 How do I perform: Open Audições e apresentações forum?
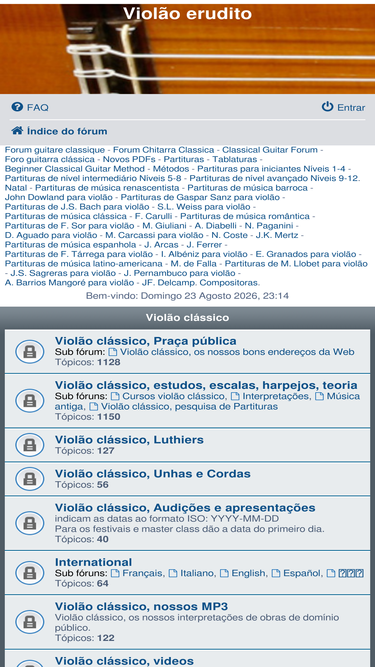coord(185,507)
